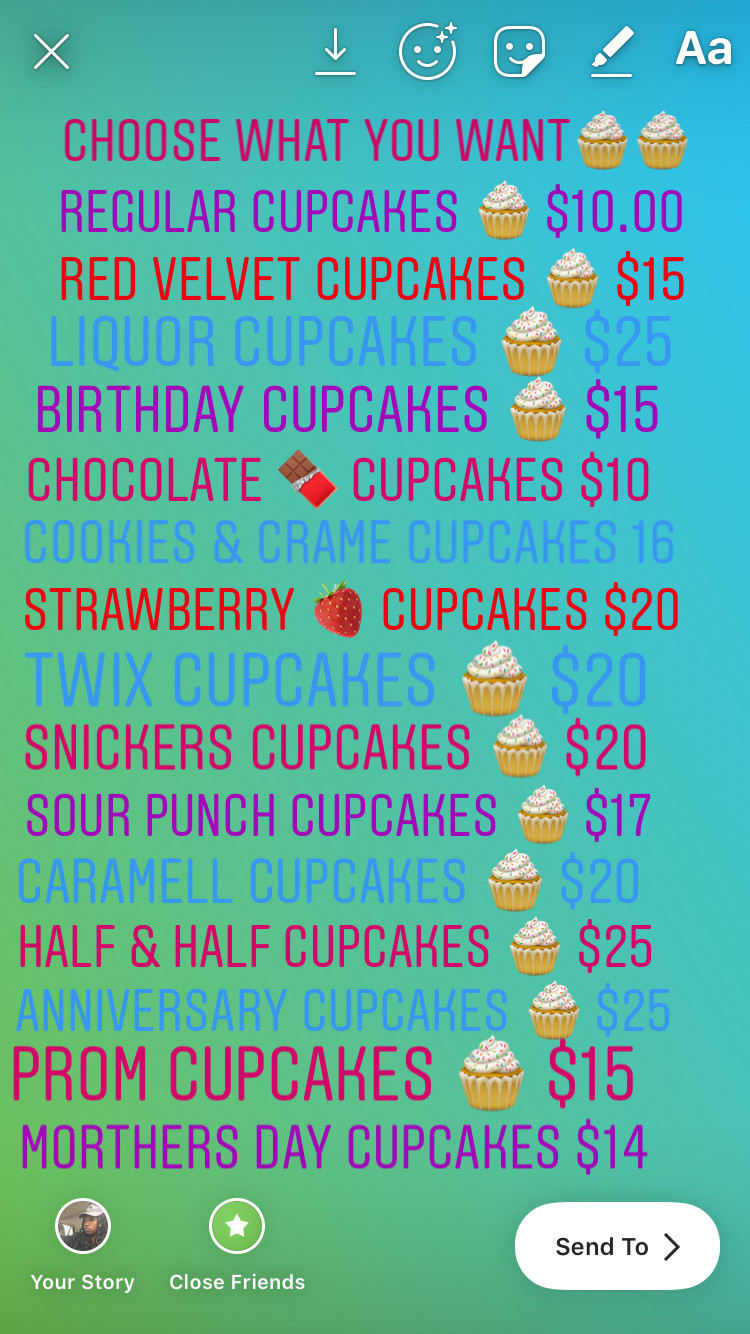The image size is (750, 1334).
Task: Share to Your Story
Action: [82, 1245]
